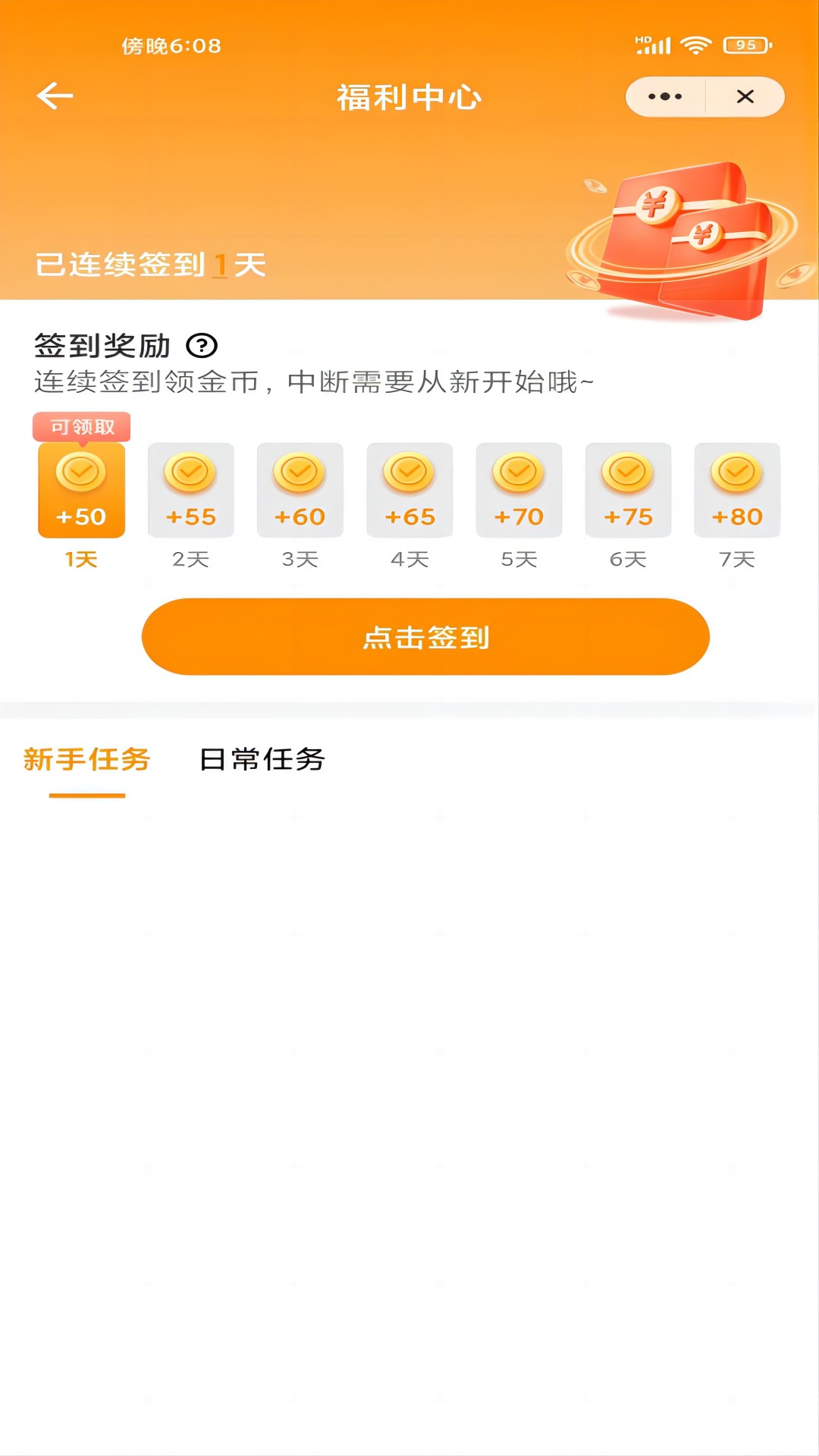Click the Wi-Fi icon in status bar
The height and width of the screenshot is (1456, 819).
point(695,45)
